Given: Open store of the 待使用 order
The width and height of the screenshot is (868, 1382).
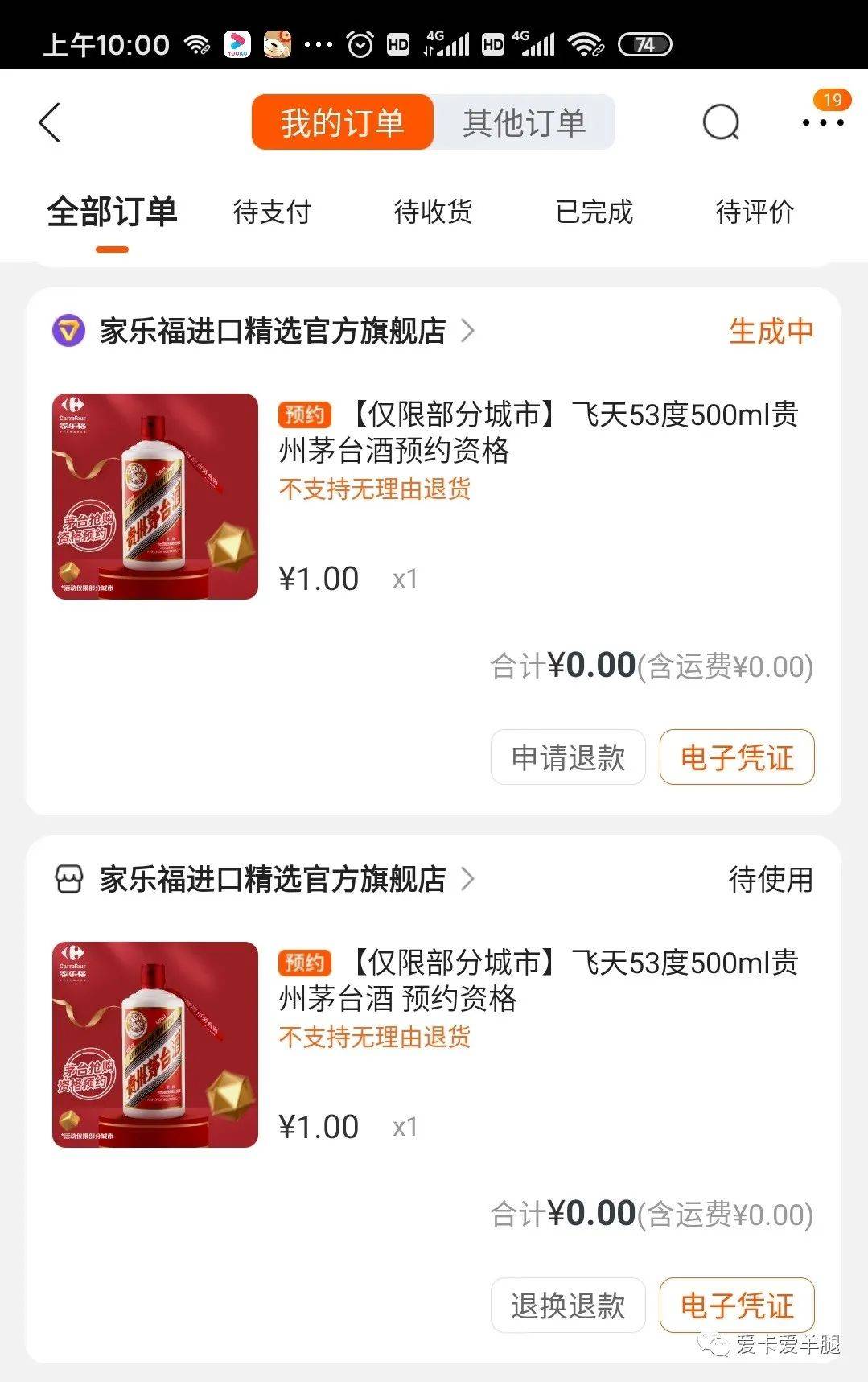Looking at the screenshot, I should tap(274, 879).
